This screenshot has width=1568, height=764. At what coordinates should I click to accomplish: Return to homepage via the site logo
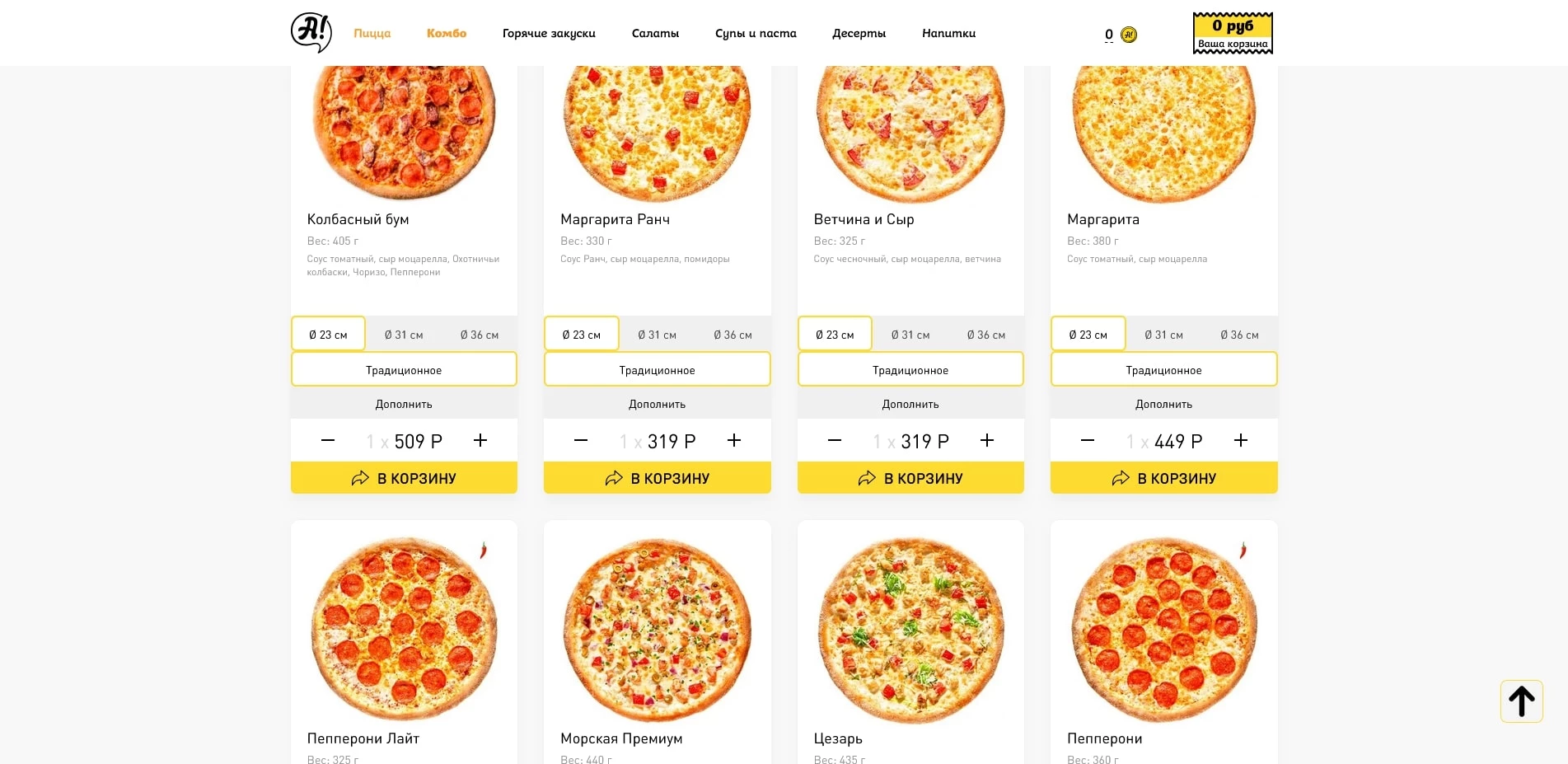[311, 33]
